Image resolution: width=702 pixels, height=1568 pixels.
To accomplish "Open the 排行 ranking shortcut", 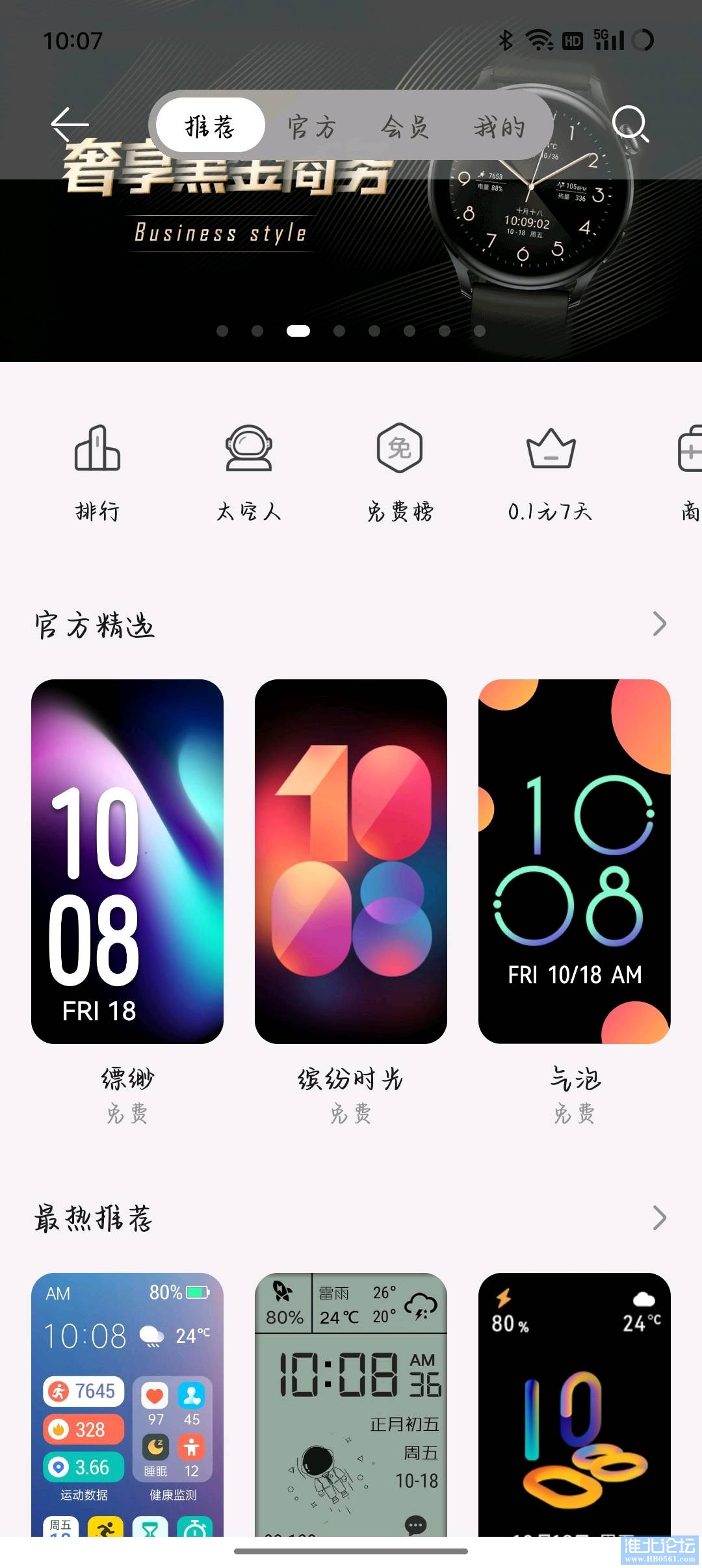I will [x=97, y=468].
